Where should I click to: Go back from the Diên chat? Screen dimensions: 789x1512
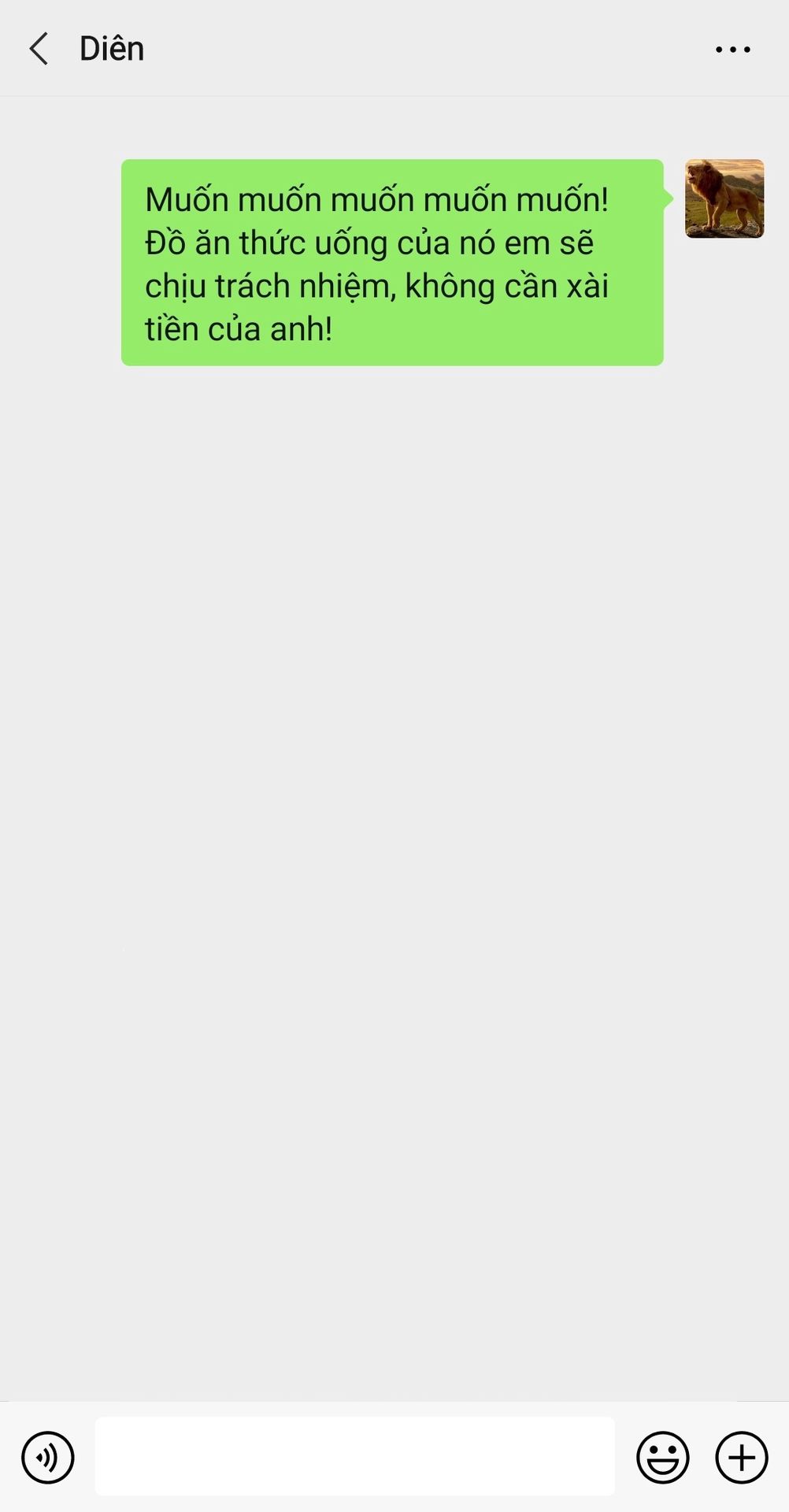point(39,49)
